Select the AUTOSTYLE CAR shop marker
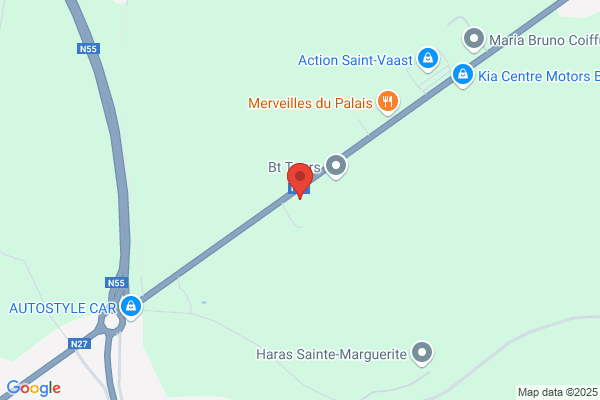 (x=130, y=306)
